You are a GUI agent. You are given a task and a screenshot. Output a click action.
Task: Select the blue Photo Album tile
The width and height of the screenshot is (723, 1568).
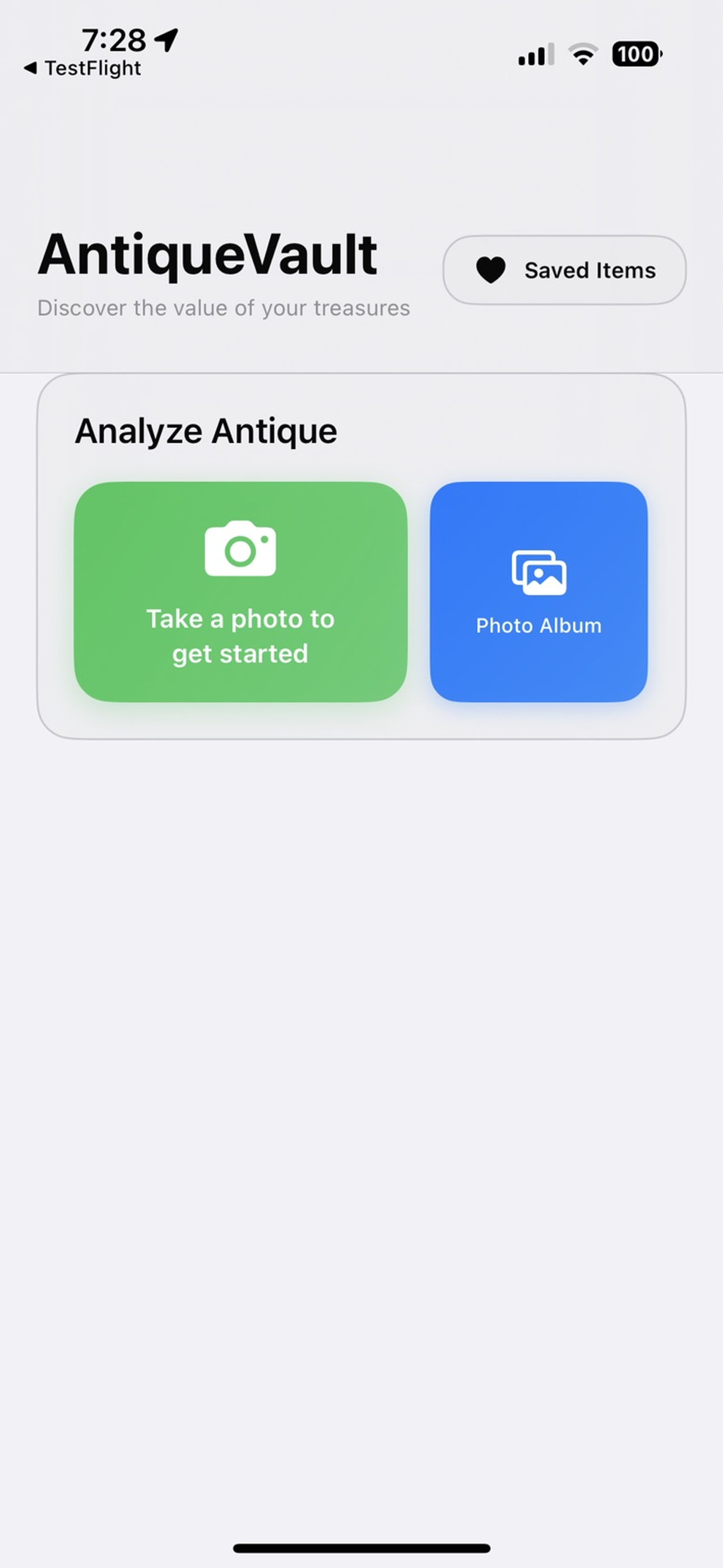point(538,589)
